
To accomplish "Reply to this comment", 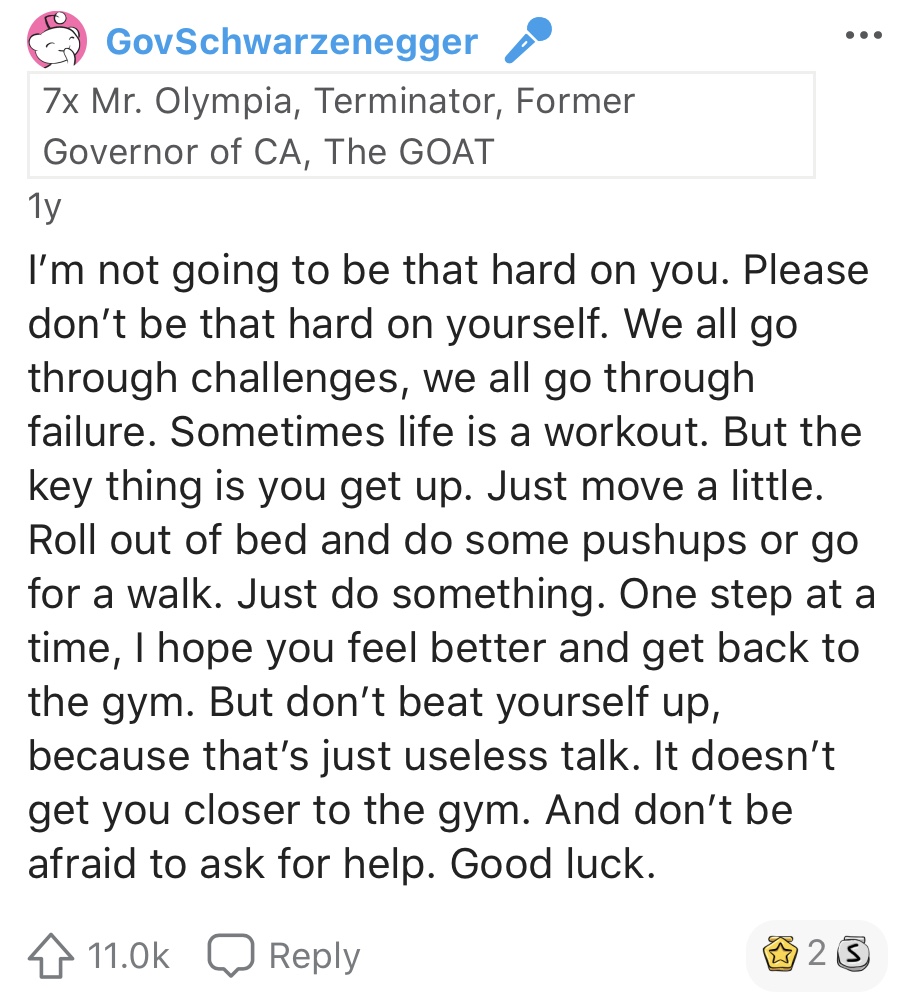I will click(x=284, y=956).
